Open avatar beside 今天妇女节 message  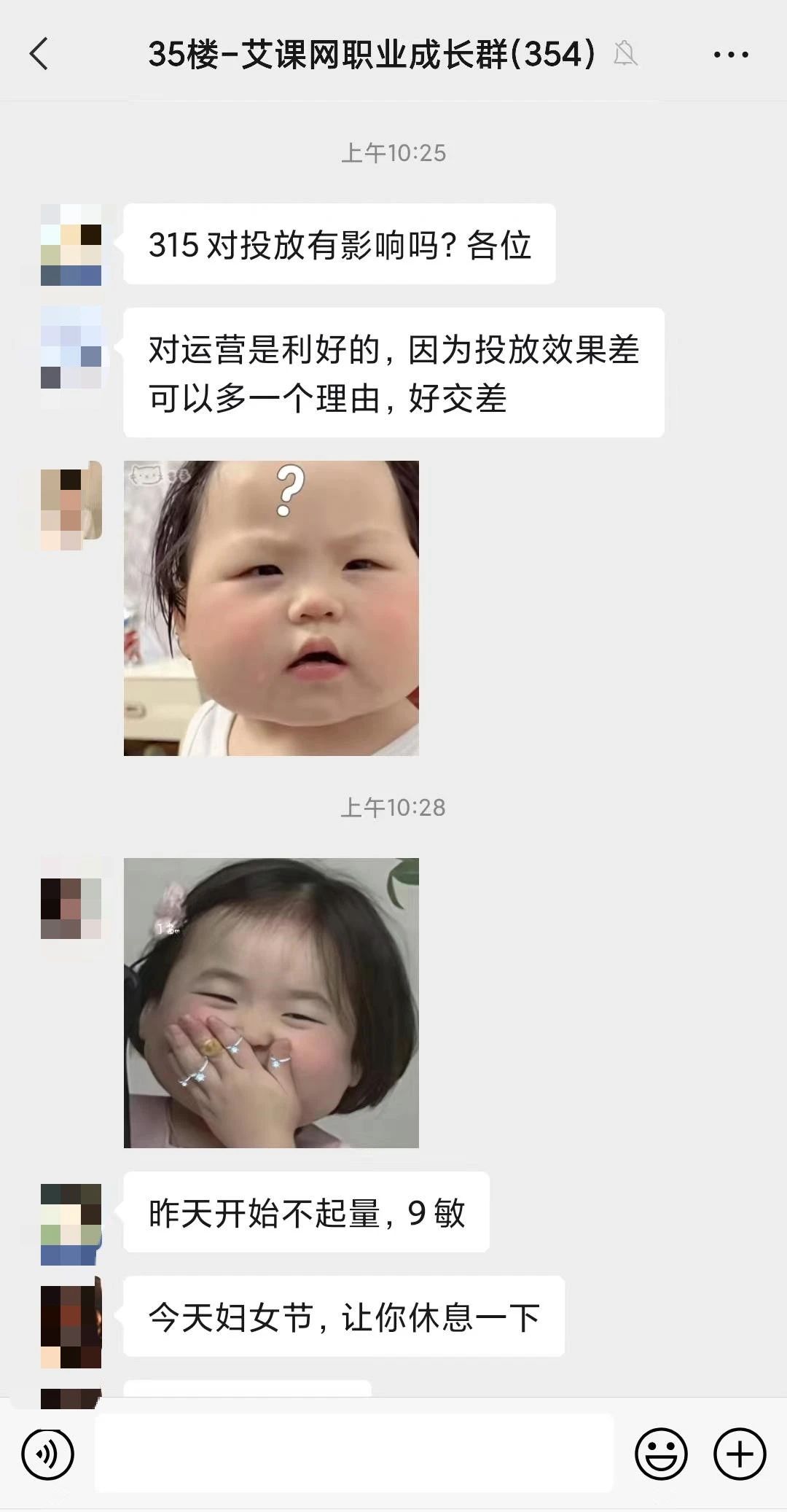coord(71,1327)
